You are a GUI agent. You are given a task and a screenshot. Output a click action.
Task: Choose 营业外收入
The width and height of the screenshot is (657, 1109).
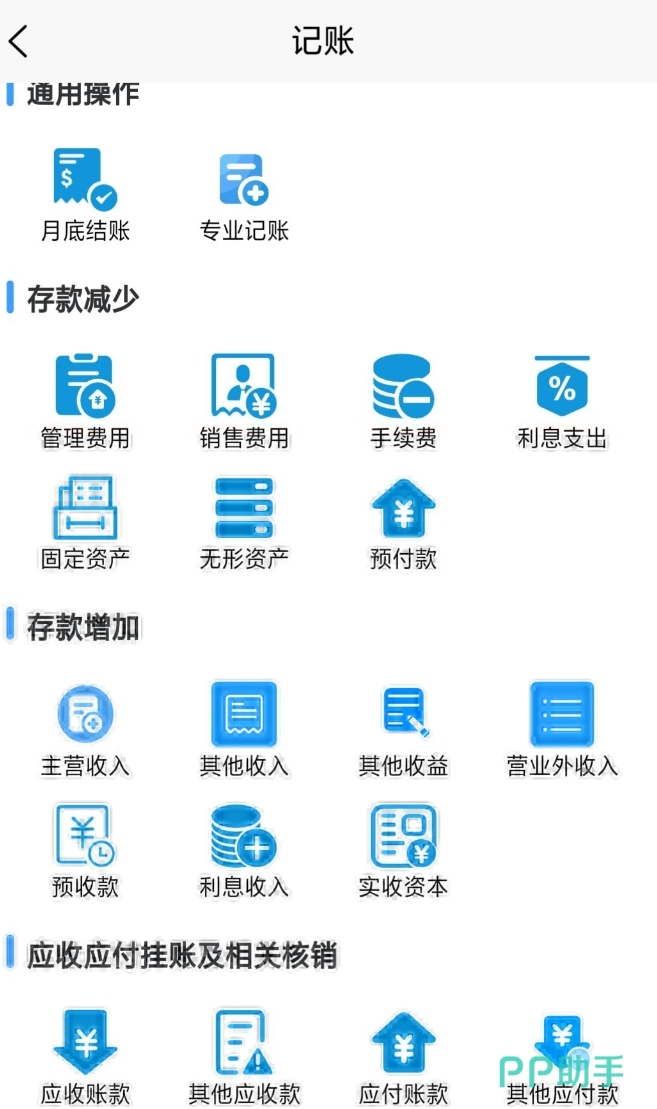pos(562,728)
